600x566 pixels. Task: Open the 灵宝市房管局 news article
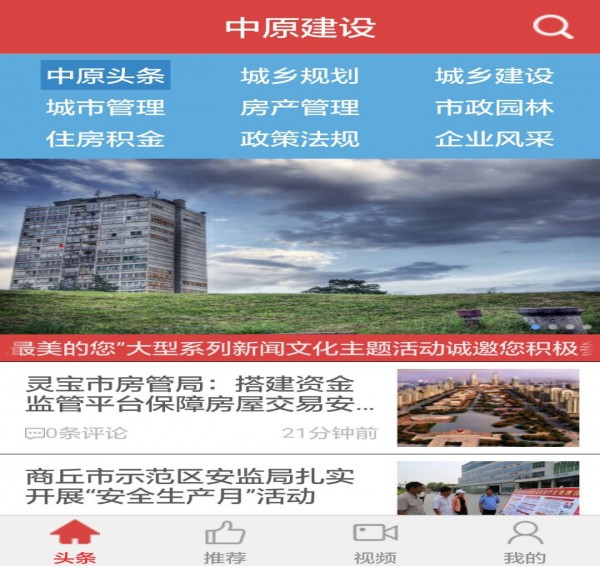tap(200, 395)
